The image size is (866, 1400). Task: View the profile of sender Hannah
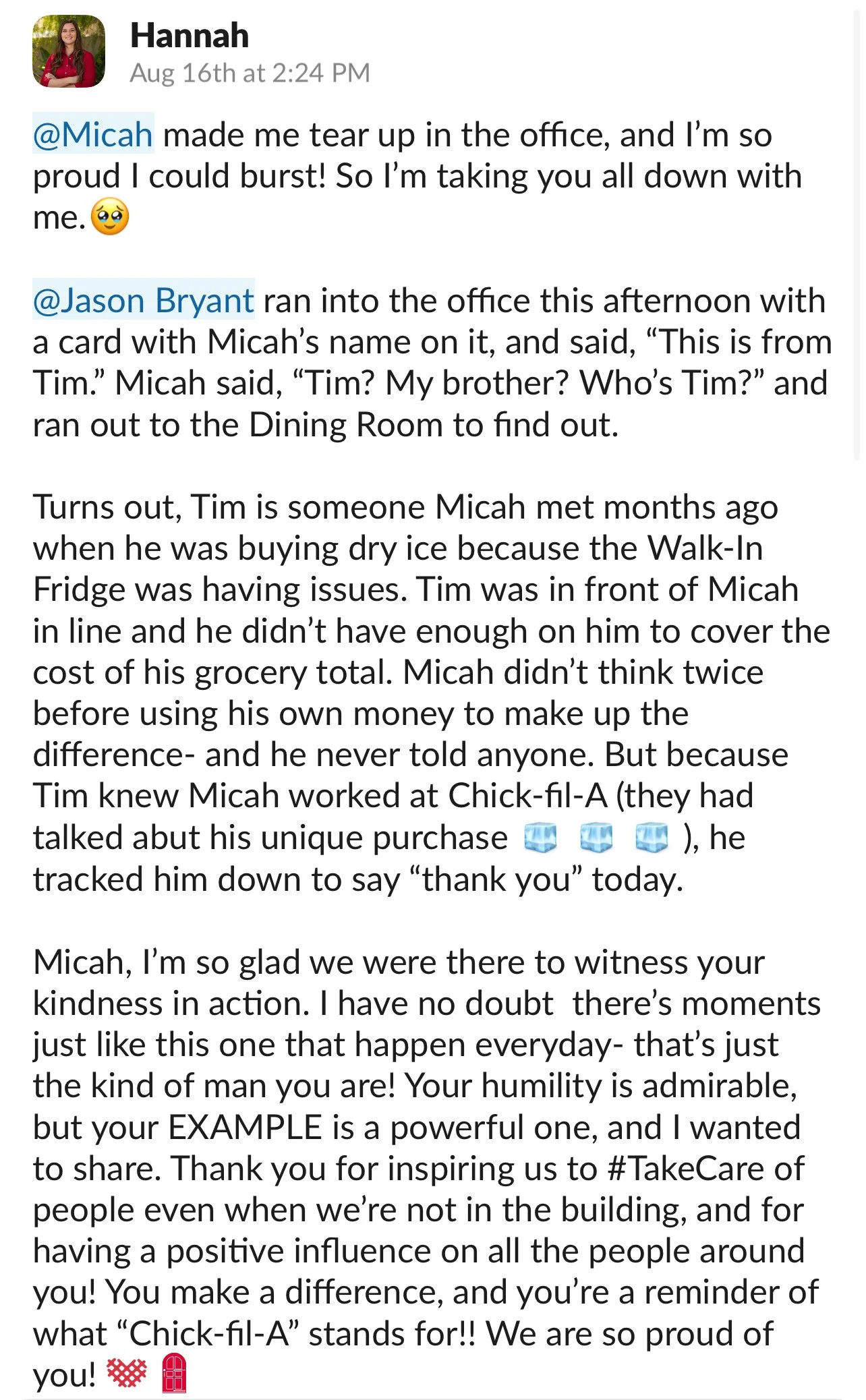tap(190, 36)
